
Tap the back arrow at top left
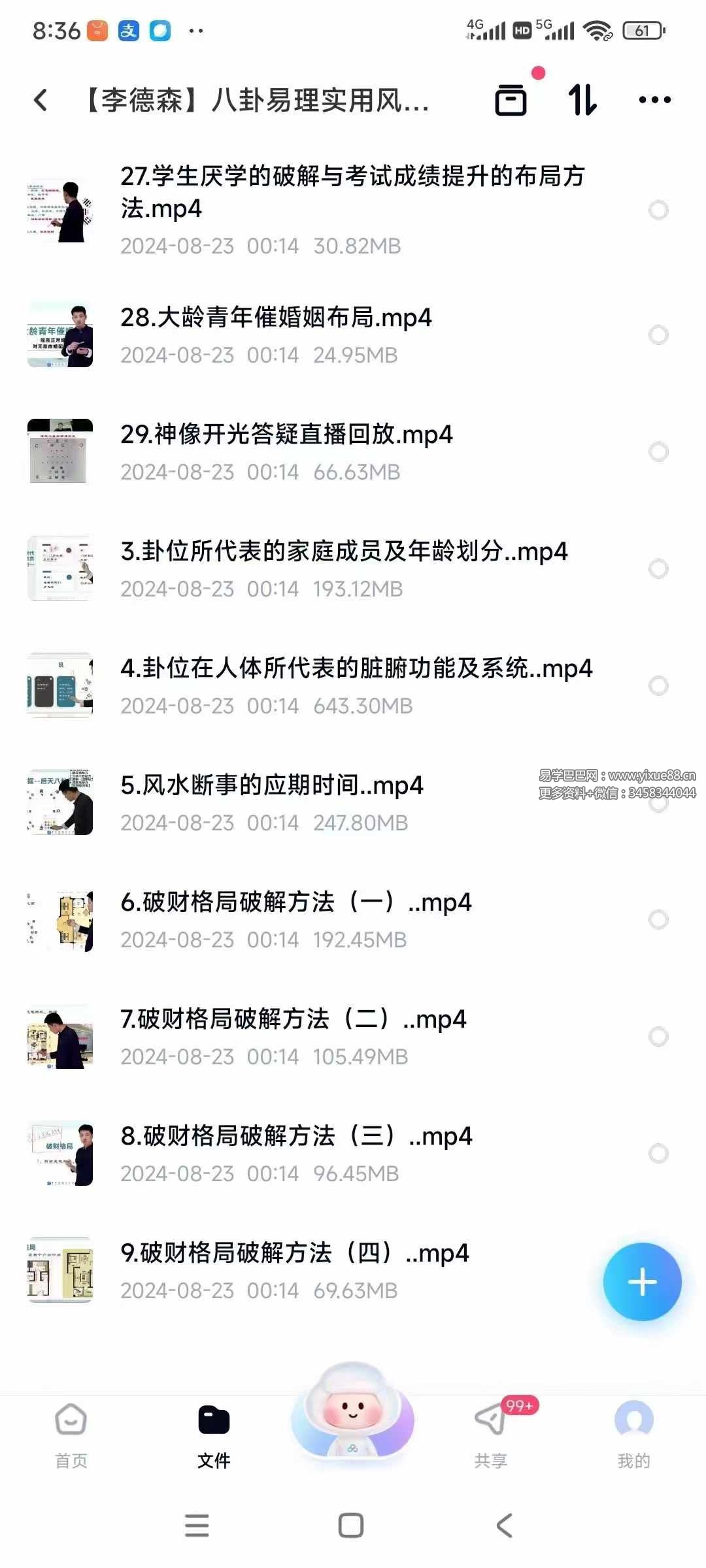(x=41, y=99)
